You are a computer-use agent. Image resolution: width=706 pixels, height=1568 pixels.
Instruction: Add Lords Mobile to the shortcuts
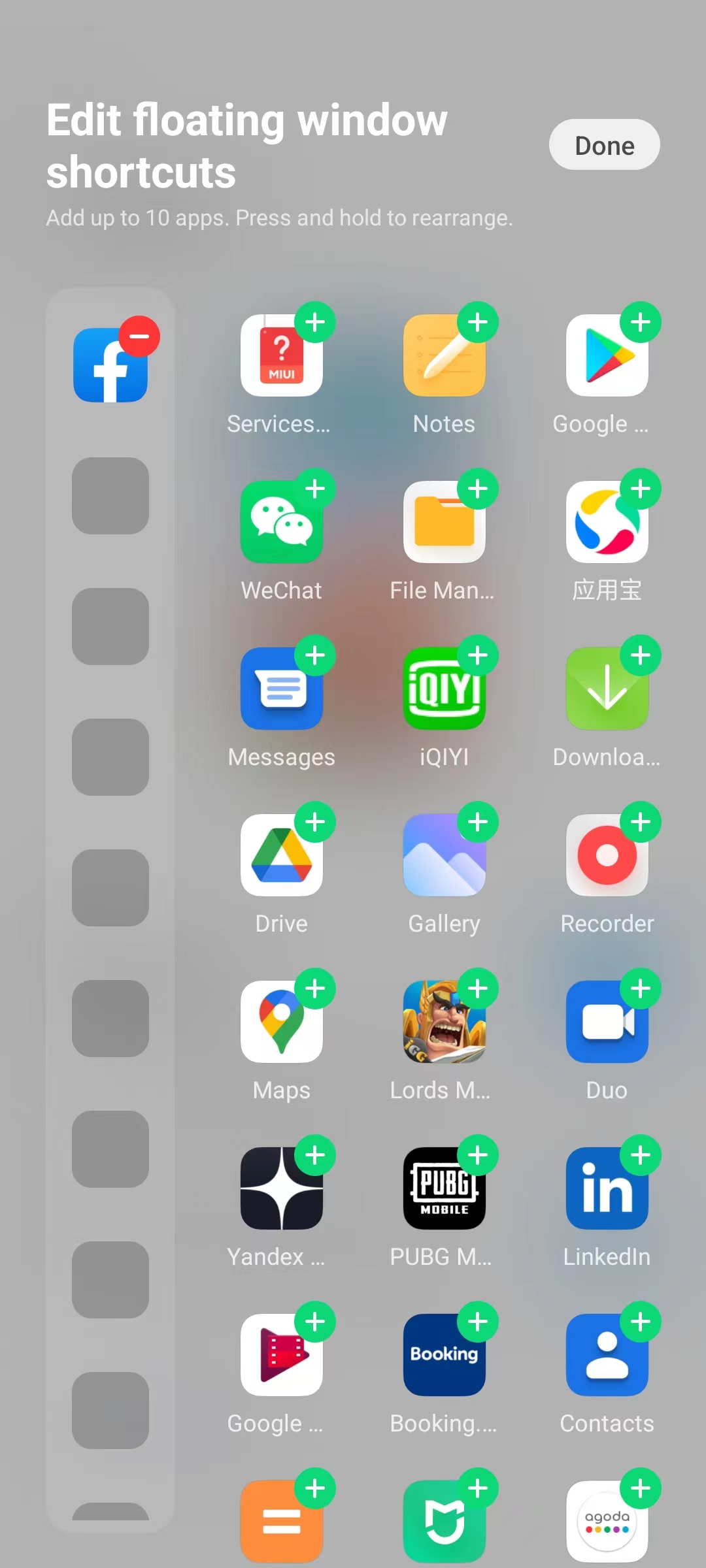[478, 988]
